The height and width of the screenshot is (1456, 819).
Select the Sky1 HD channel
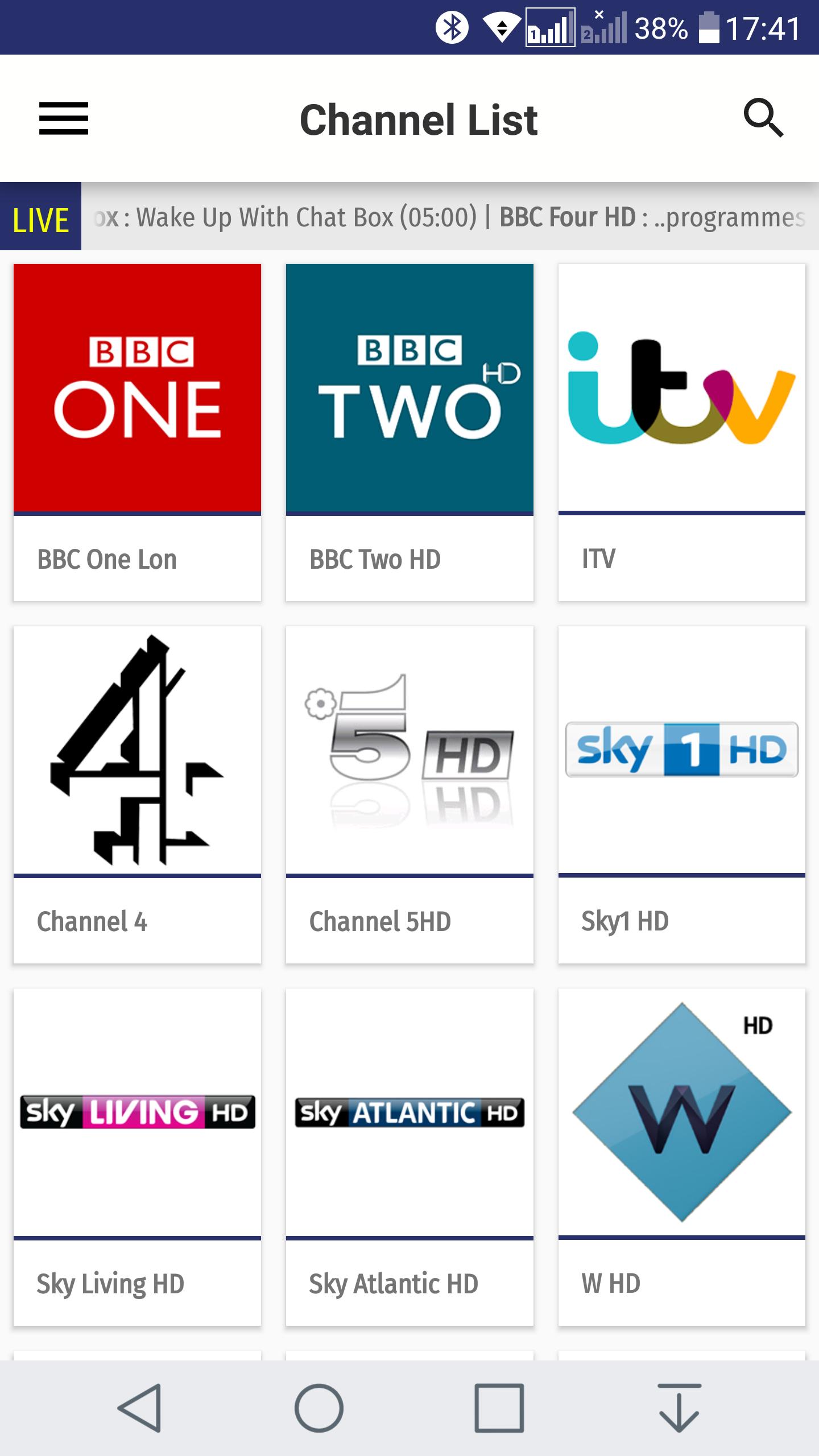681,795
